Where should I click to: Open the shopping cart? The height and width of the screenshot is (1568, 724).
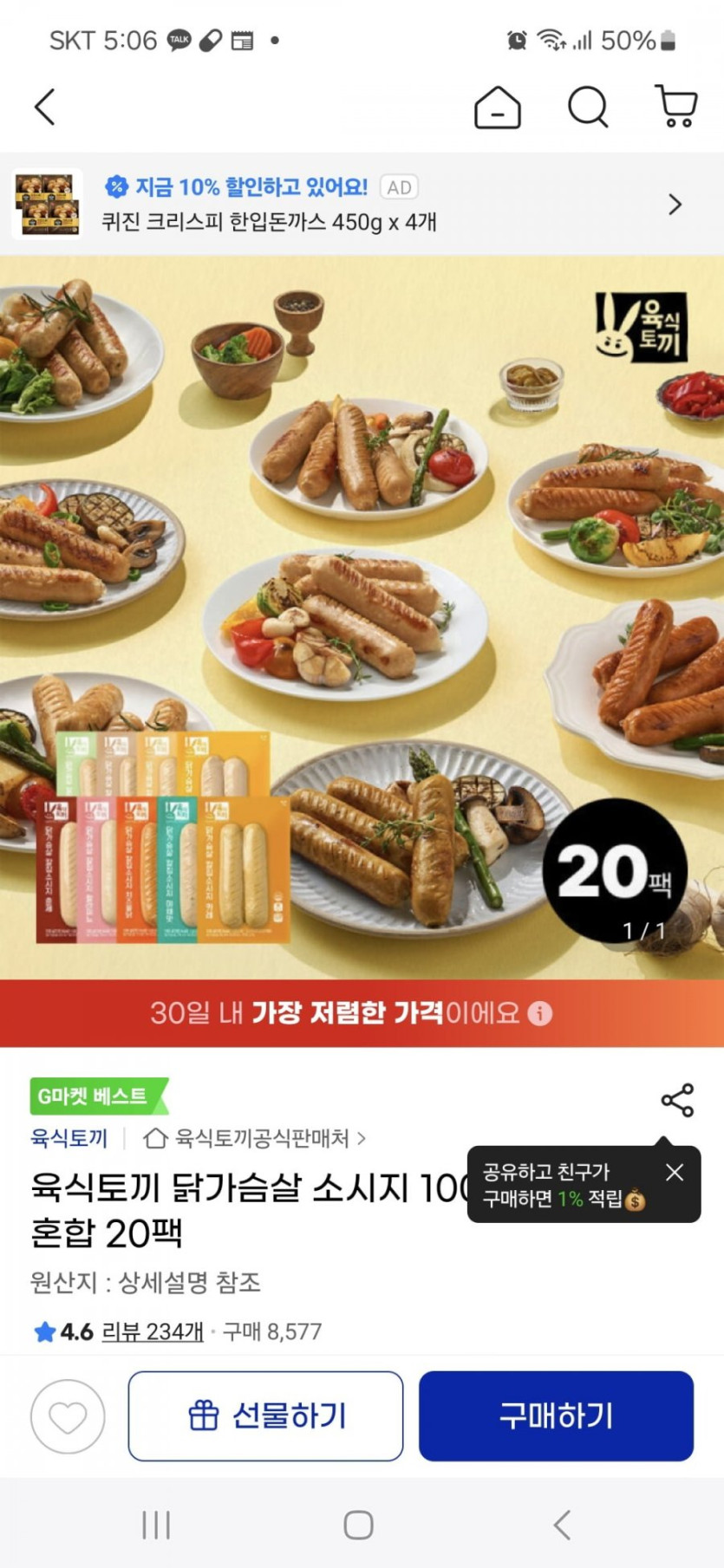676,107
